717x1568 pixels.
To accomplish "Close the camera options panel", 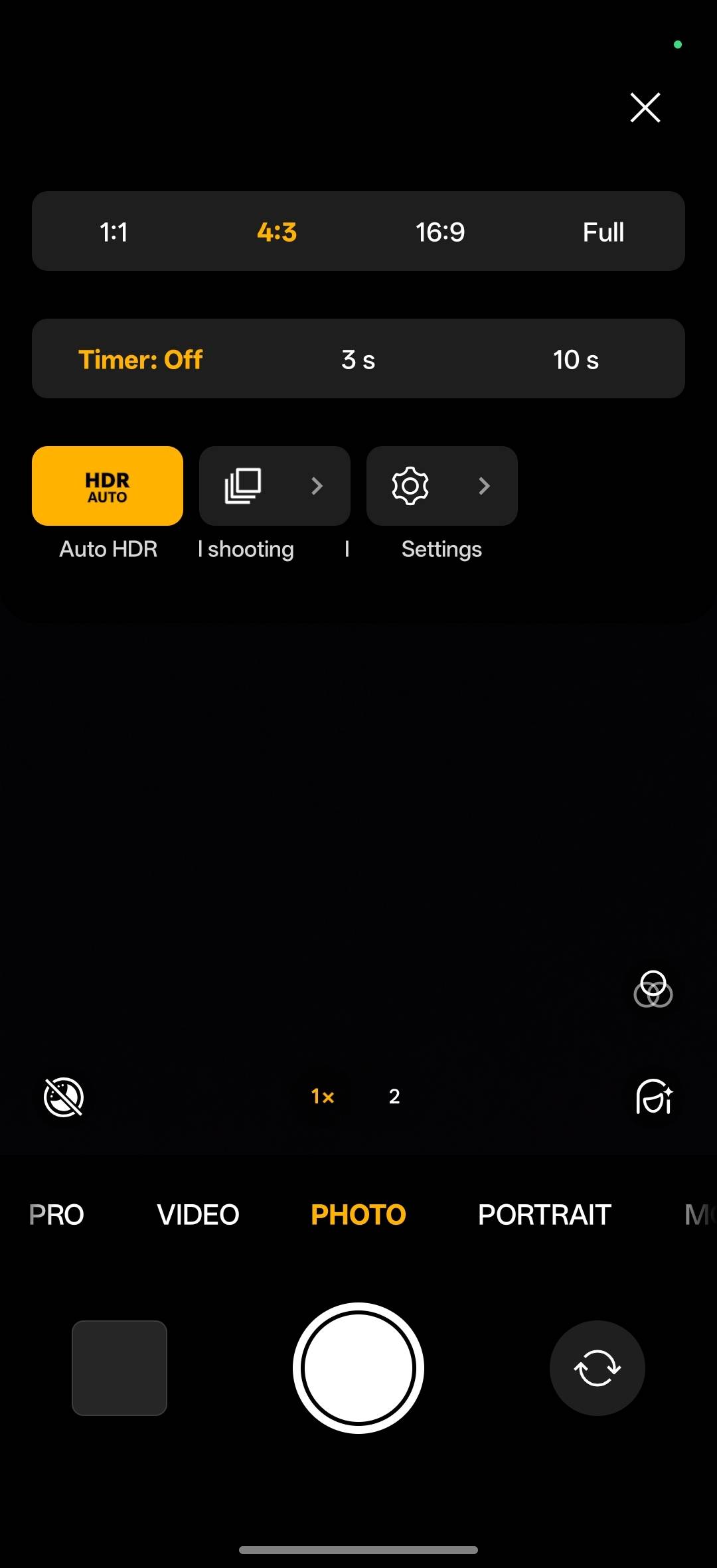I will pos(644,108).
